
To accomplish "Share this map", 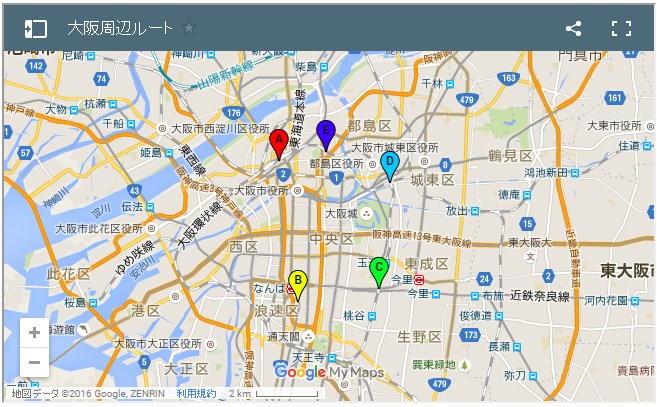I will pyautogui.click(x=573, y=28).
